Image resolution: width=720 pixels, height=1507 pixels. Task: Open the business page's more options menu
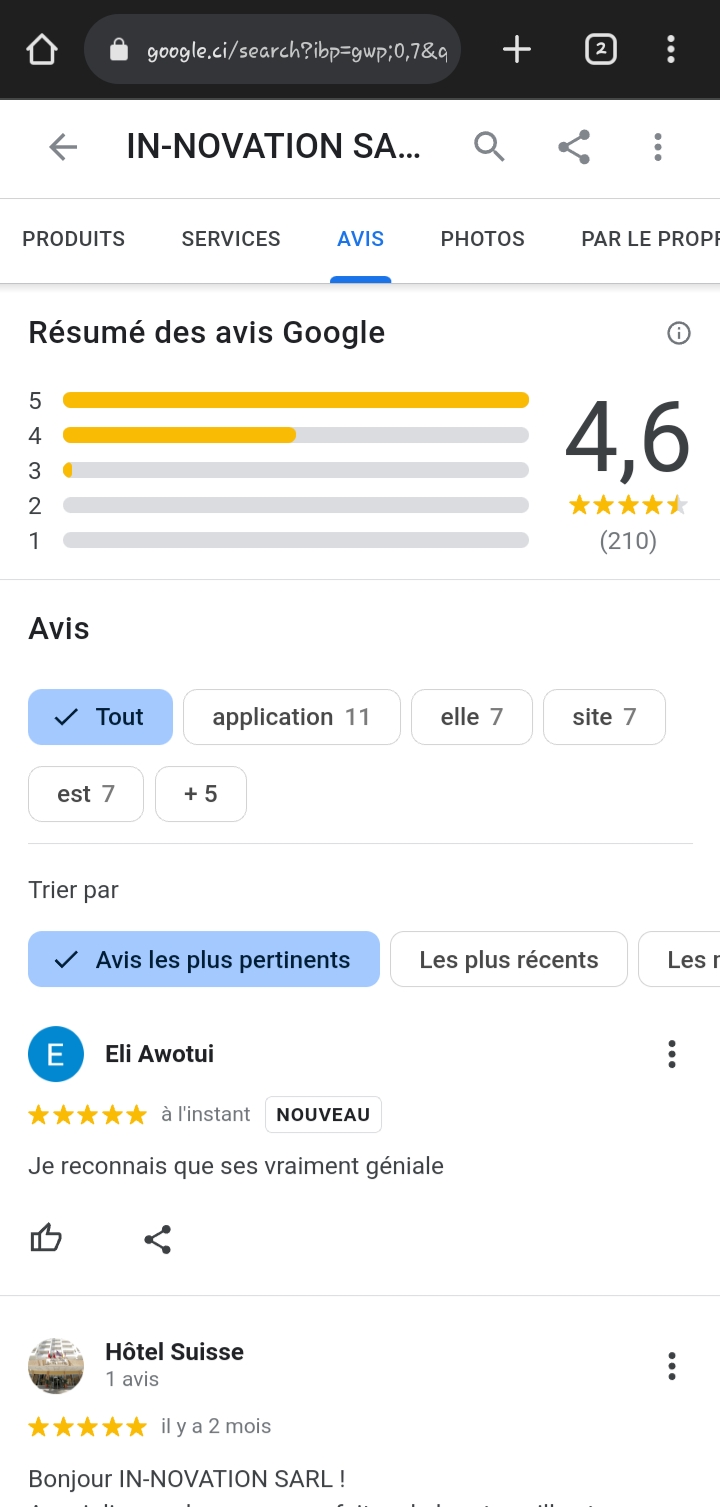point(657,147)
